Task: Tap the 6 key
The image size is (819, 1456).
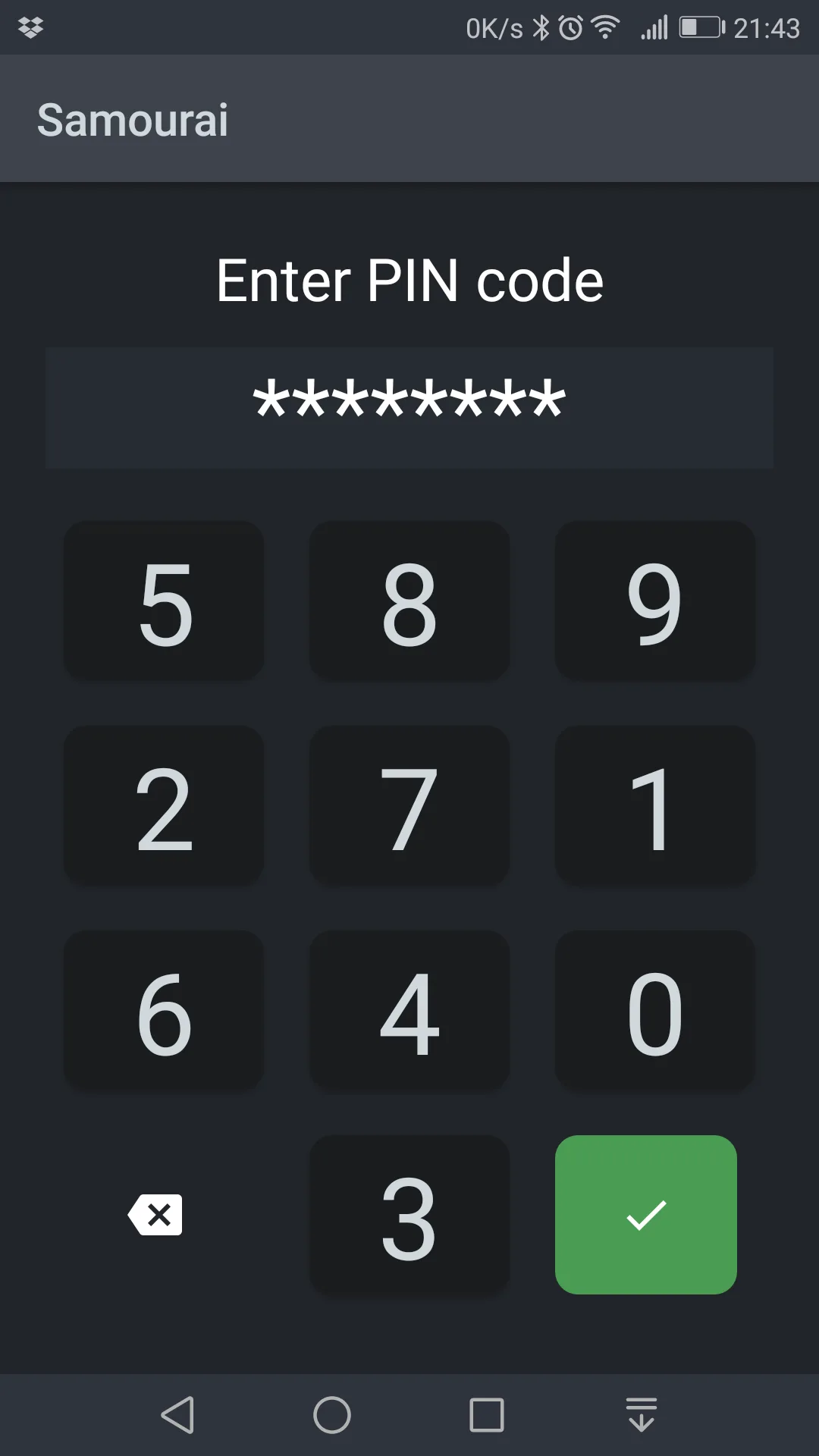Action: click(164, 1010)
